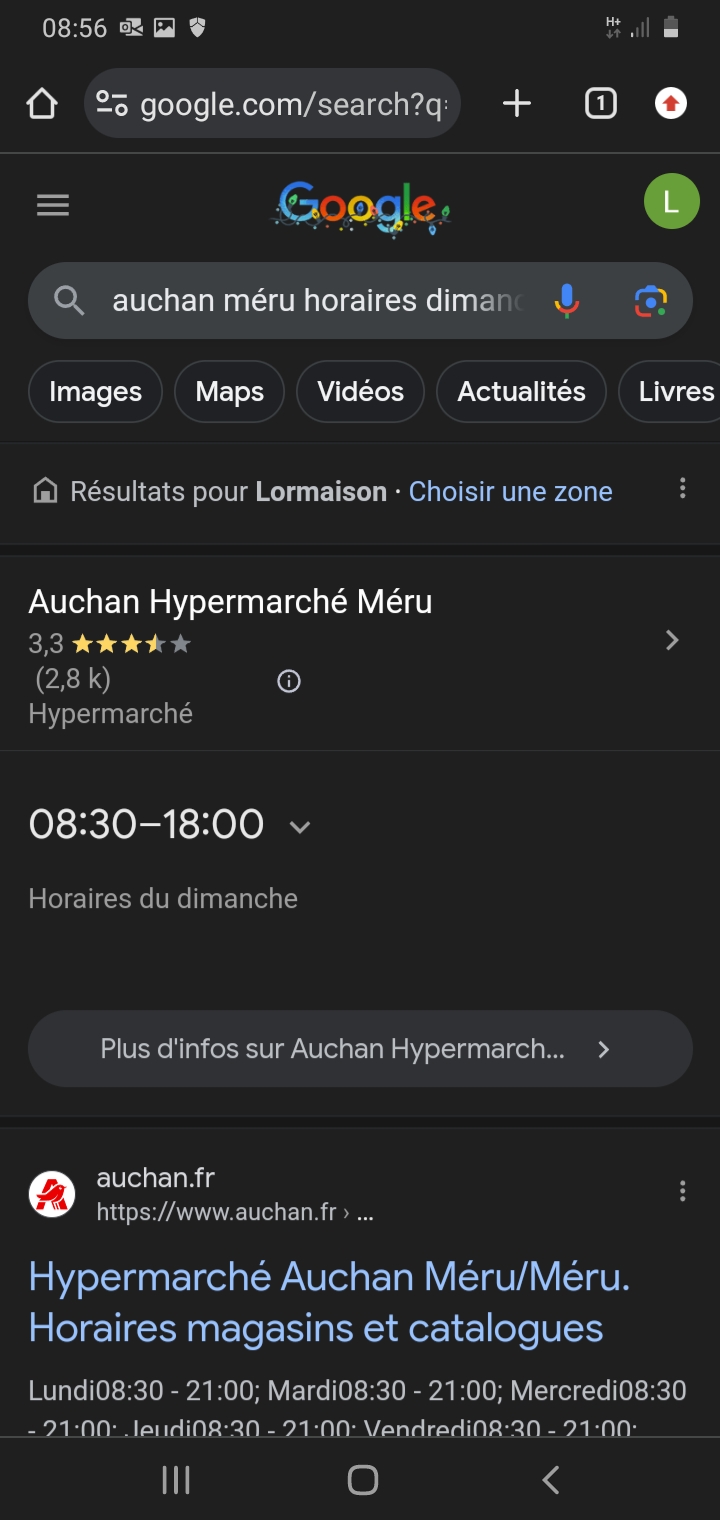Show Vidéos results
Viewport: 720px width, 1520px height.
point(360,391)
